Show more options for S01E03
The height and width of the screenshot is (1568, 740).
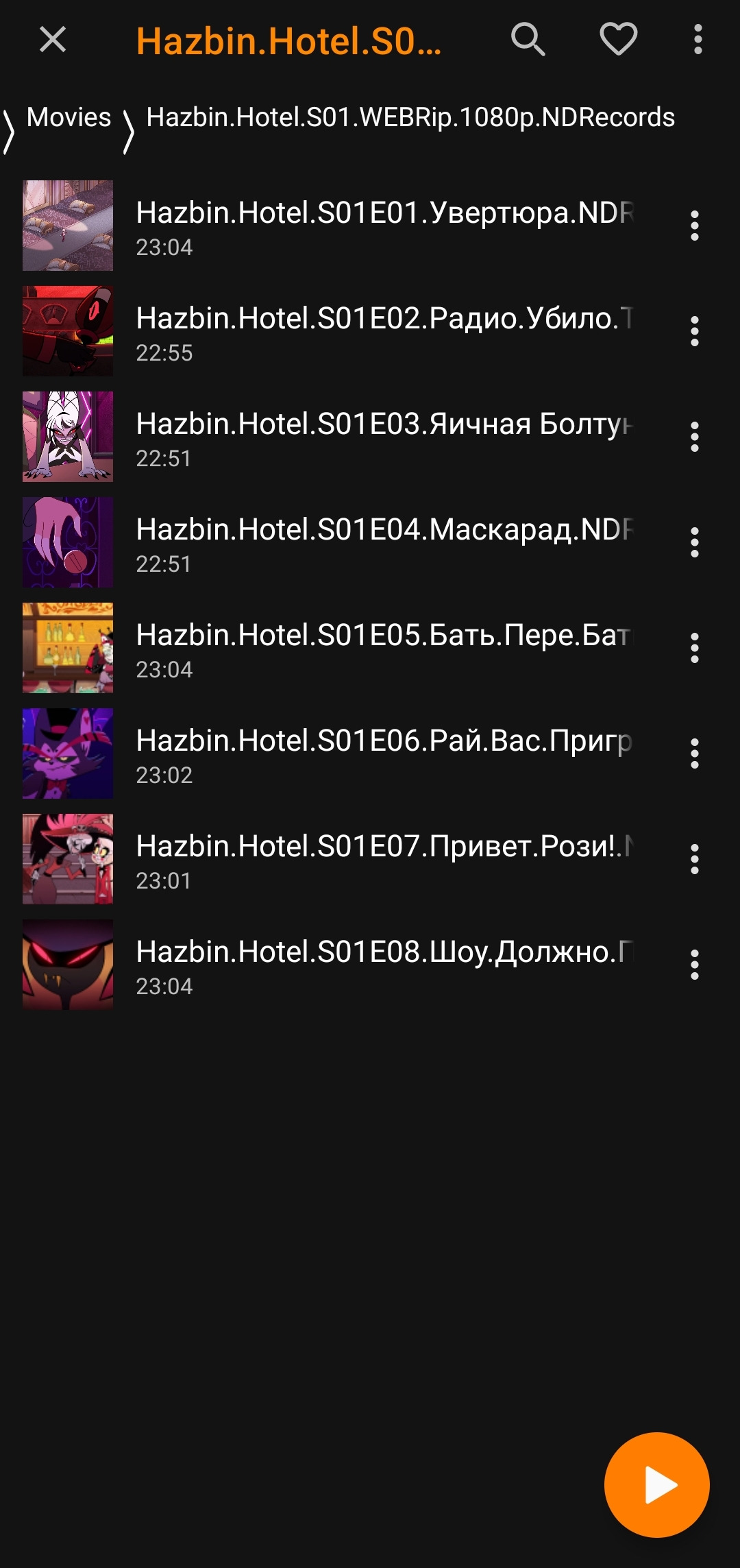tap(695, 437)
